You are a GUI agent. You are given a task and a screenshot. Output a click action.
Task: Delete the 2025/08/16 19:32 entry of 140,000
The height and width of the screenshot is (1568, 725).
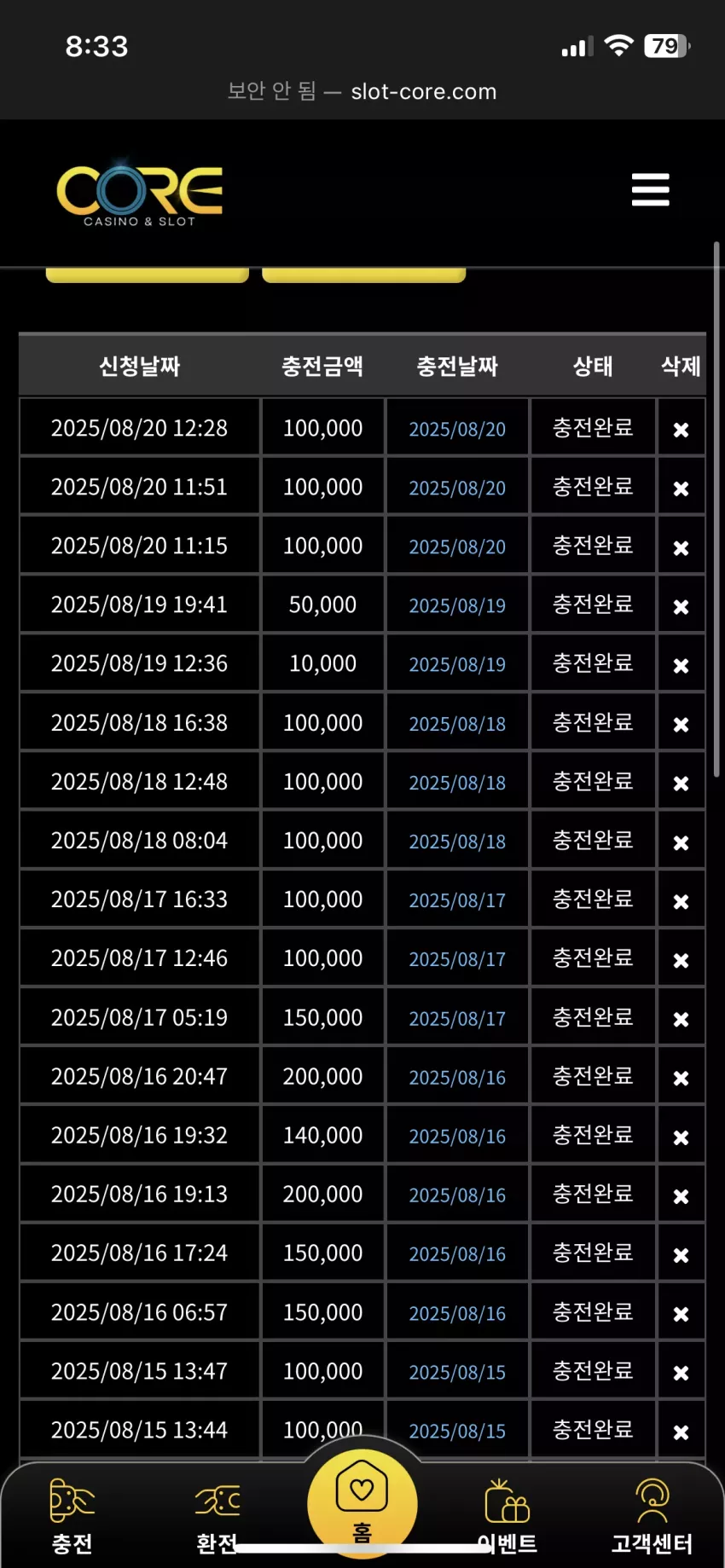pos(681,1137)
